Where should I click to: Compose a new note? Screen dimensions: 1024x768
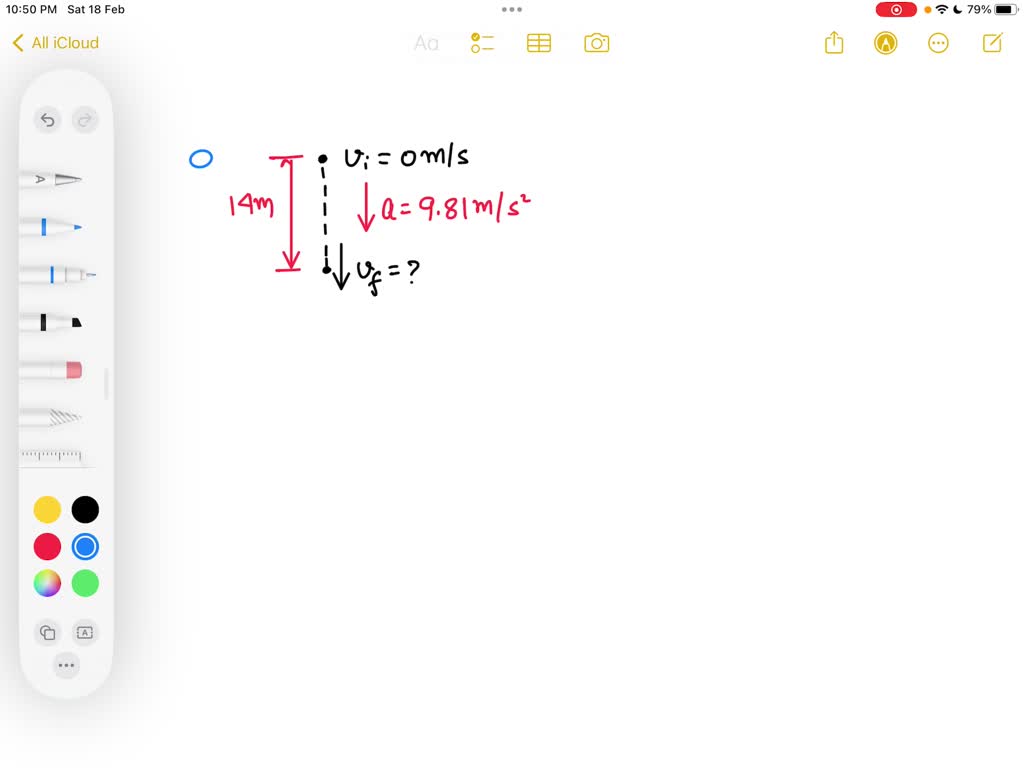click(x=992, y=43)
